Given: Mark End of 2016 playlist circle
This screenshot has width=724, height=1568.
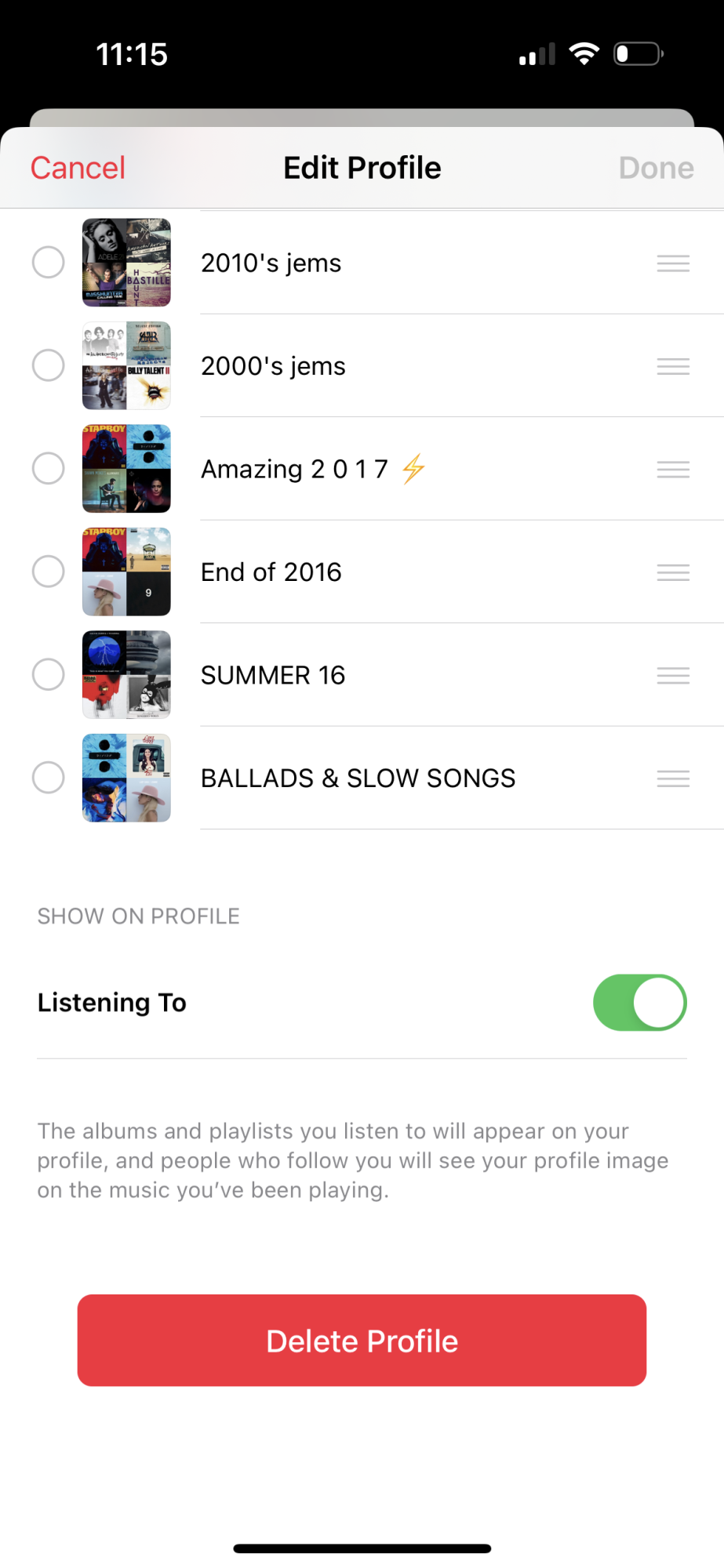Looking at the screenshot, I should [49, 572].
